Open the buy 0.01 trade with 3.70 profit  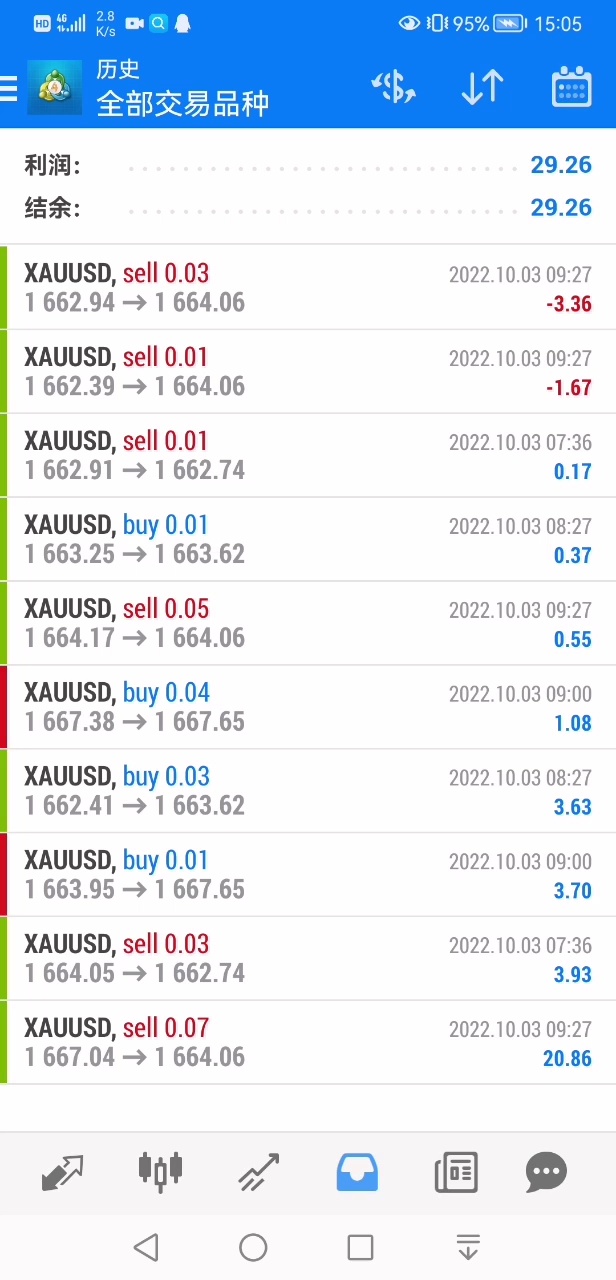[308, 875]
